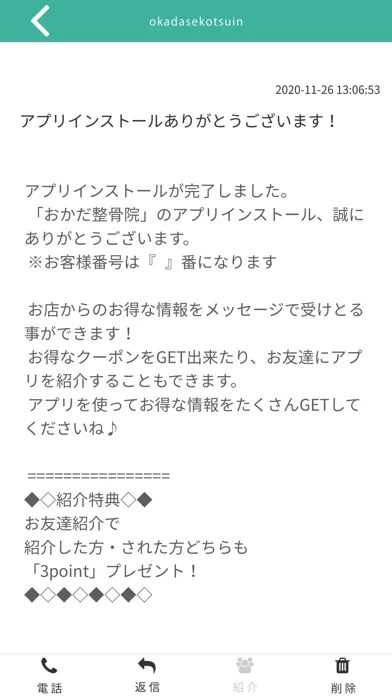This screenshot has height=696, width=392.
Task: Reply using the 返信 button
Action: (147, 675)
